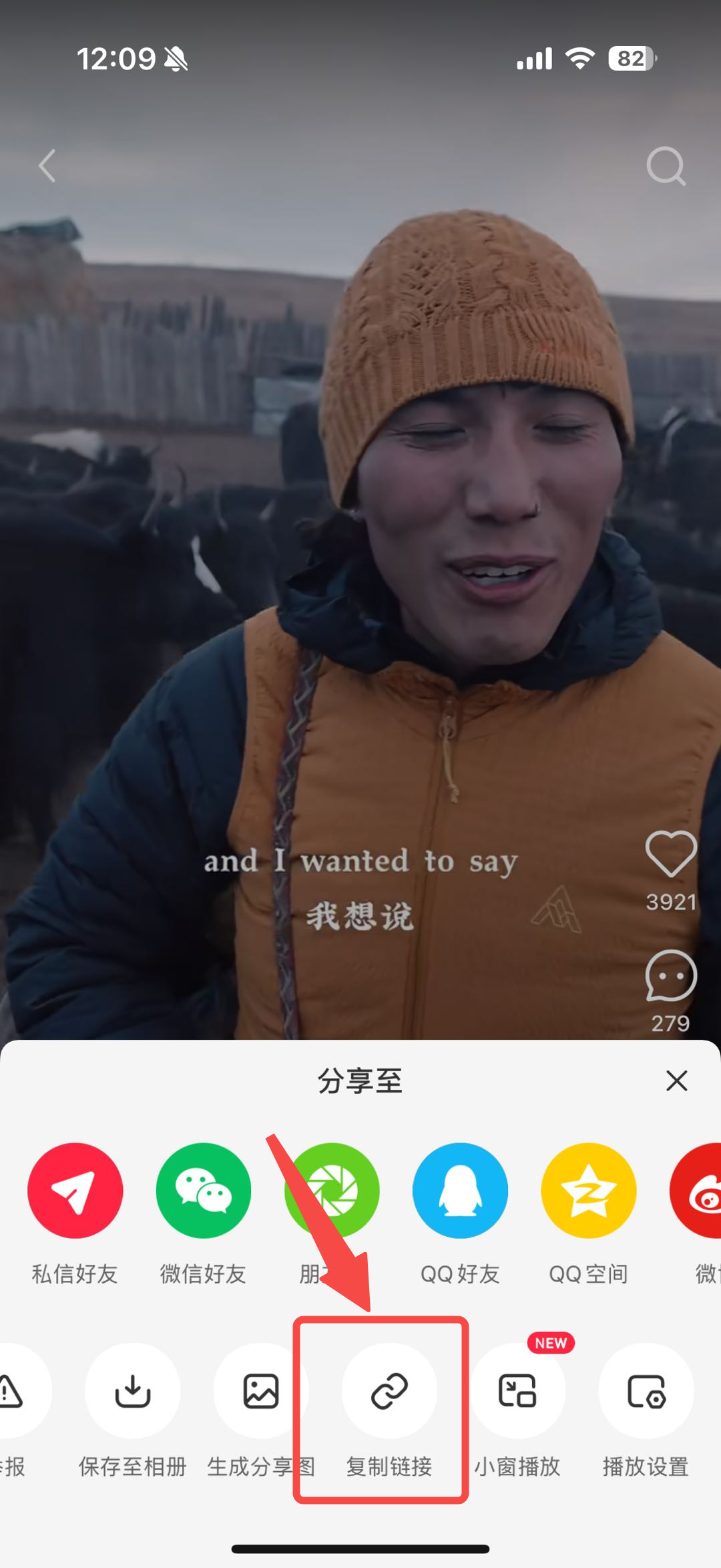Like the video with the heart icon
Viewport: 721px width, 1568px height.
click(670, 853)
